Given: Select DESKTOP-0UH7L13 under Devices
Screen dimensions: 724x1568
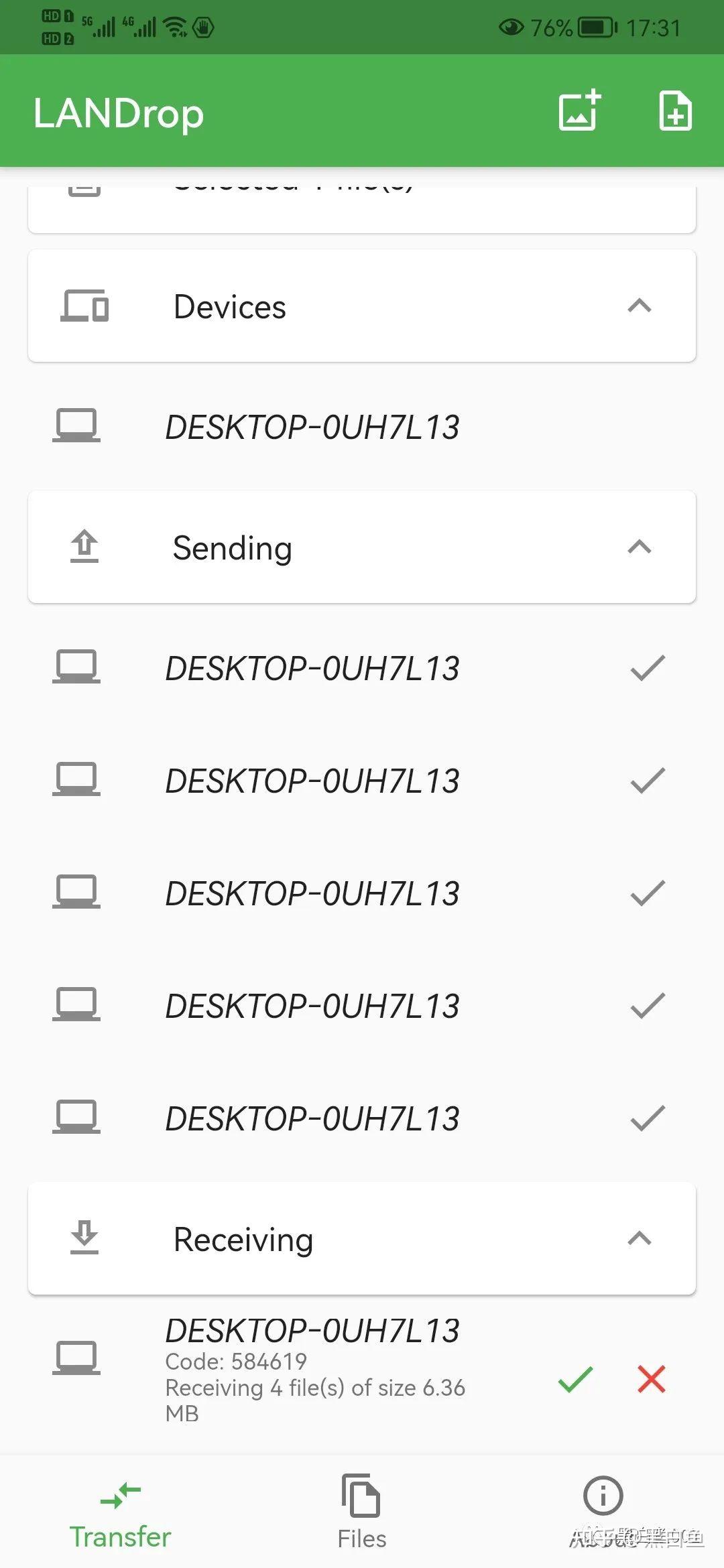Looking at the screenshot, I should pos(312,428).
